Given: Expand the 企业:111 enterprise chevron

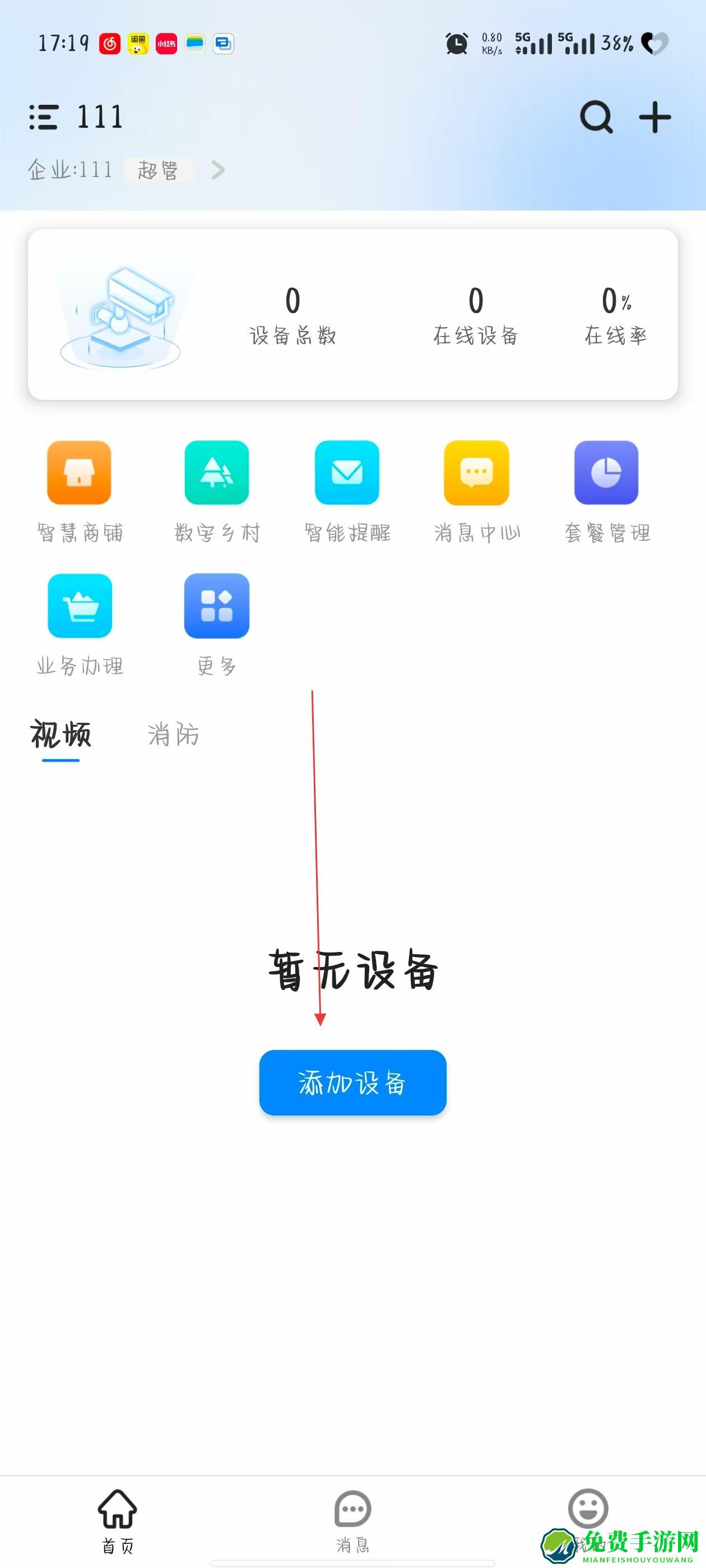Looking at the screenshot, I should click(217, 170).
